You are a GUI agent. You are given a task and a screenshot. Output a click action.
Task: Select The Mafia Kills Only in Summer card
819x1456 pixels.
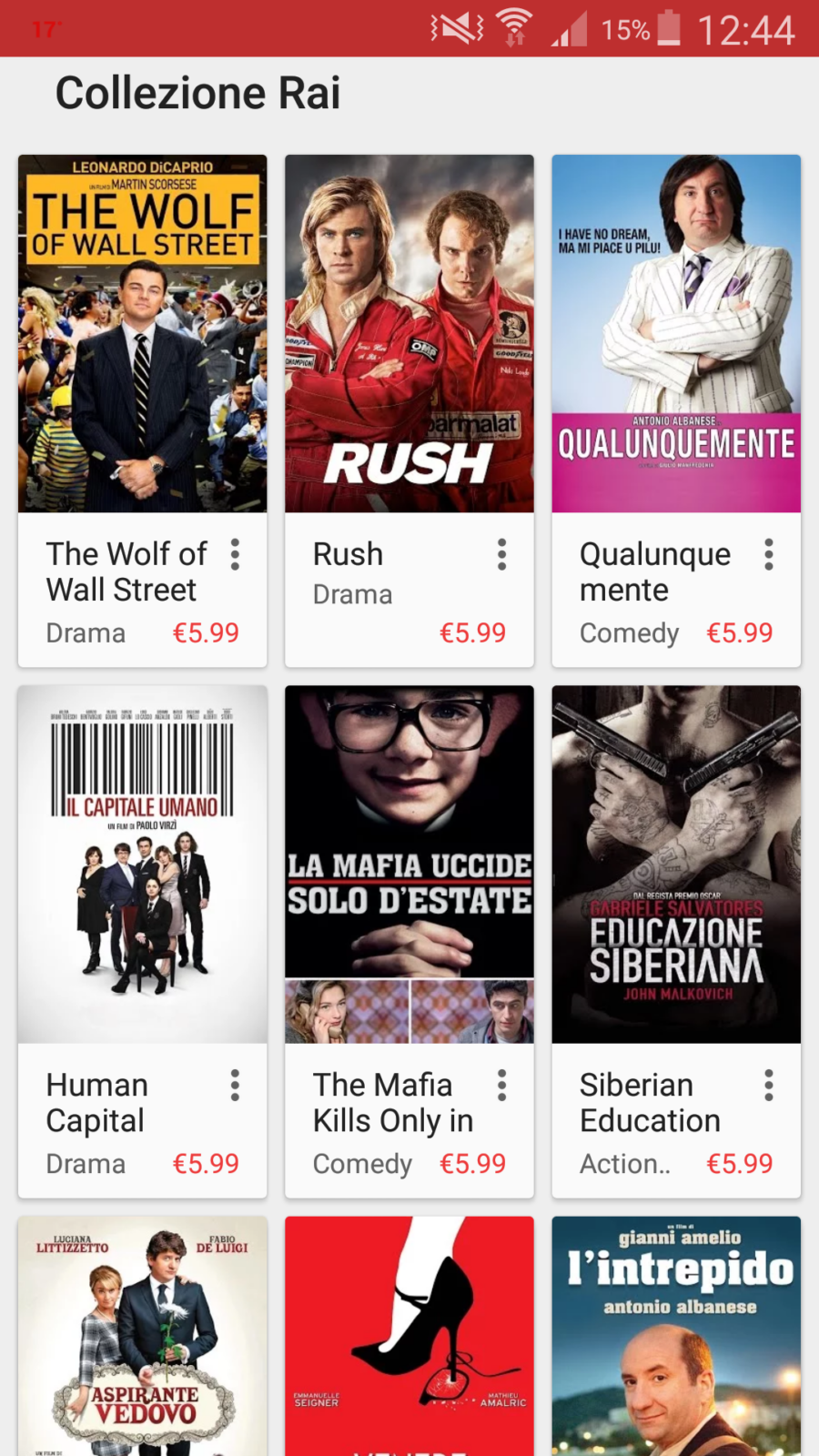[409, 942]
